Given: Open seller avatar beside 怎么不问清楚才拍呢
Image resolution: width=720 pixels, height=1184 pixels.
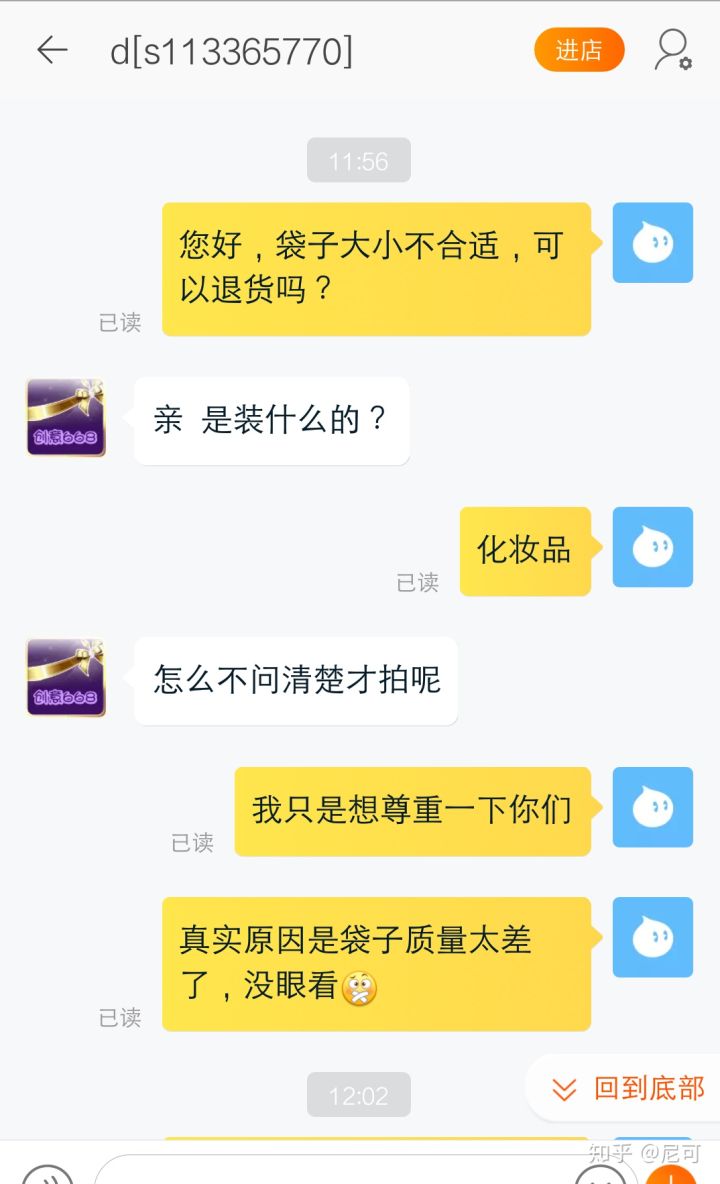Looking at the screenshot, I should [66, 678].
